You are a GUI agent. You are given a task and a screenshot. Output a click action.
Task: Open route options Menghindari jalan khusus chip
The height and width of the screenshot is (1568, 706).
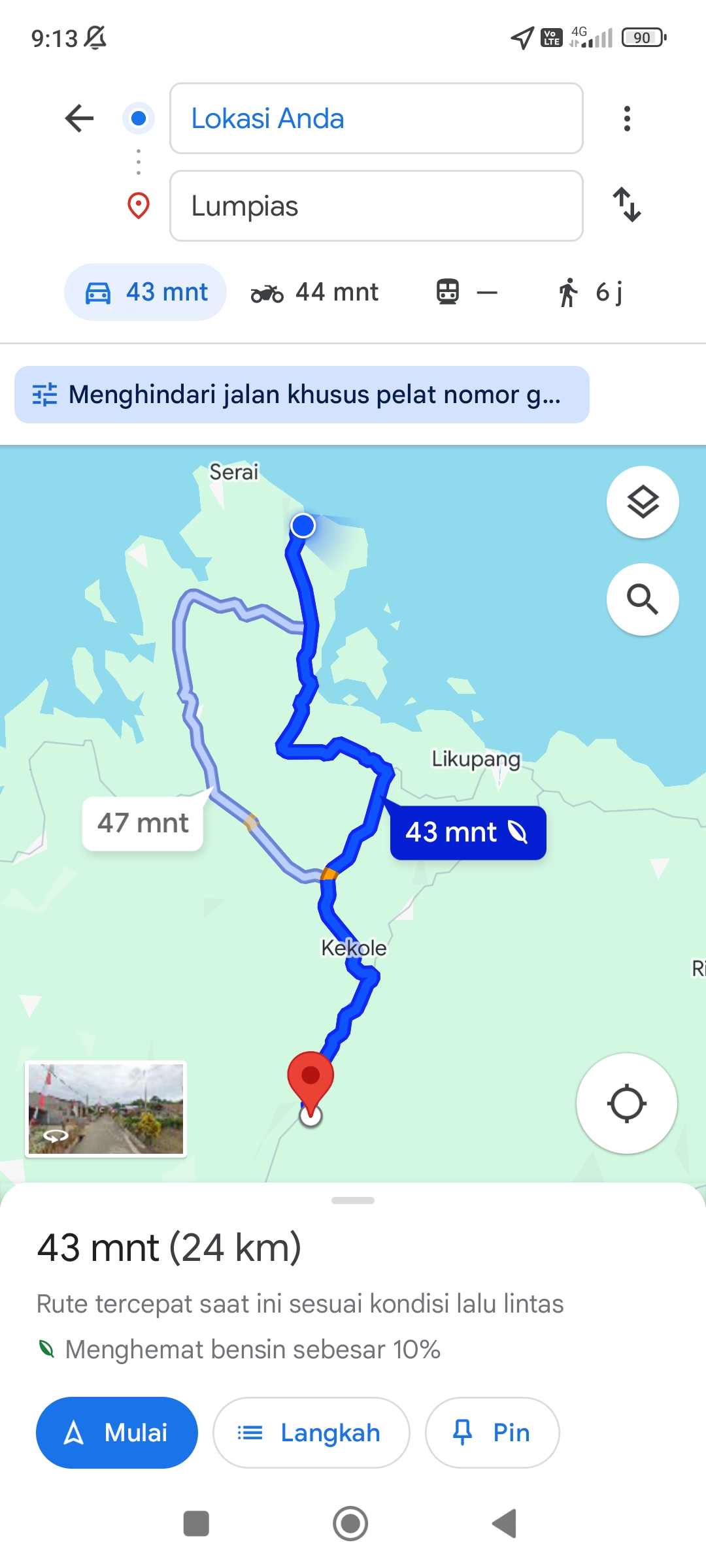click(302, 395)
